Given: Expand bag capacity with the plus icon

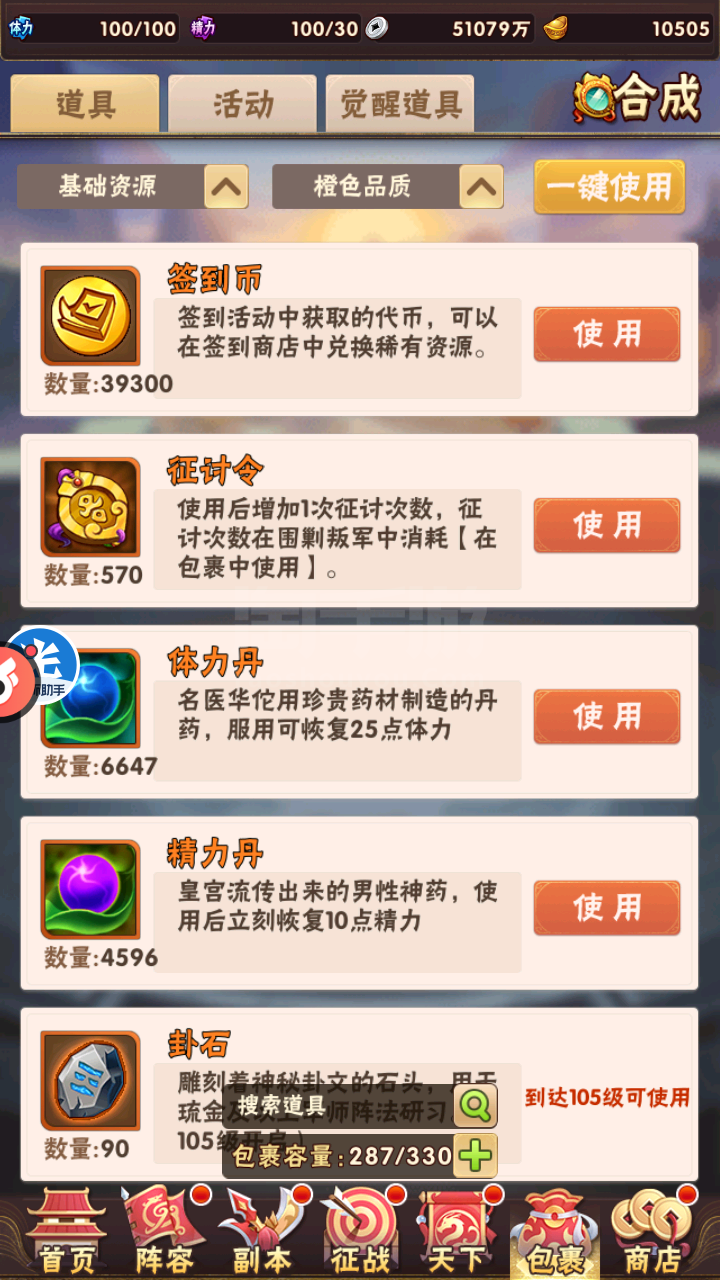Looking at the screenshot, I should point(475,1156).
